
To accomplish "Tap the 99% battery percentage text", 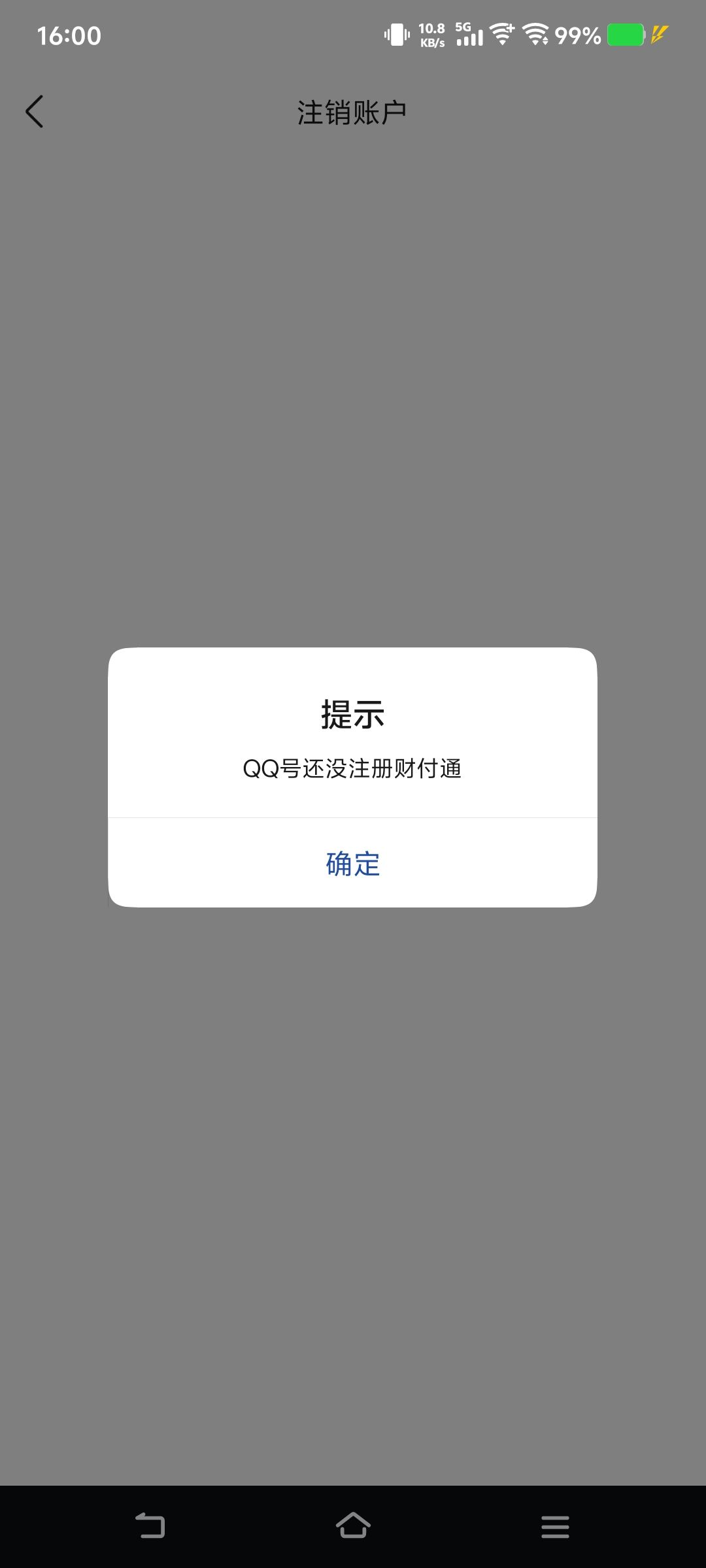I will tap(577, 34).
